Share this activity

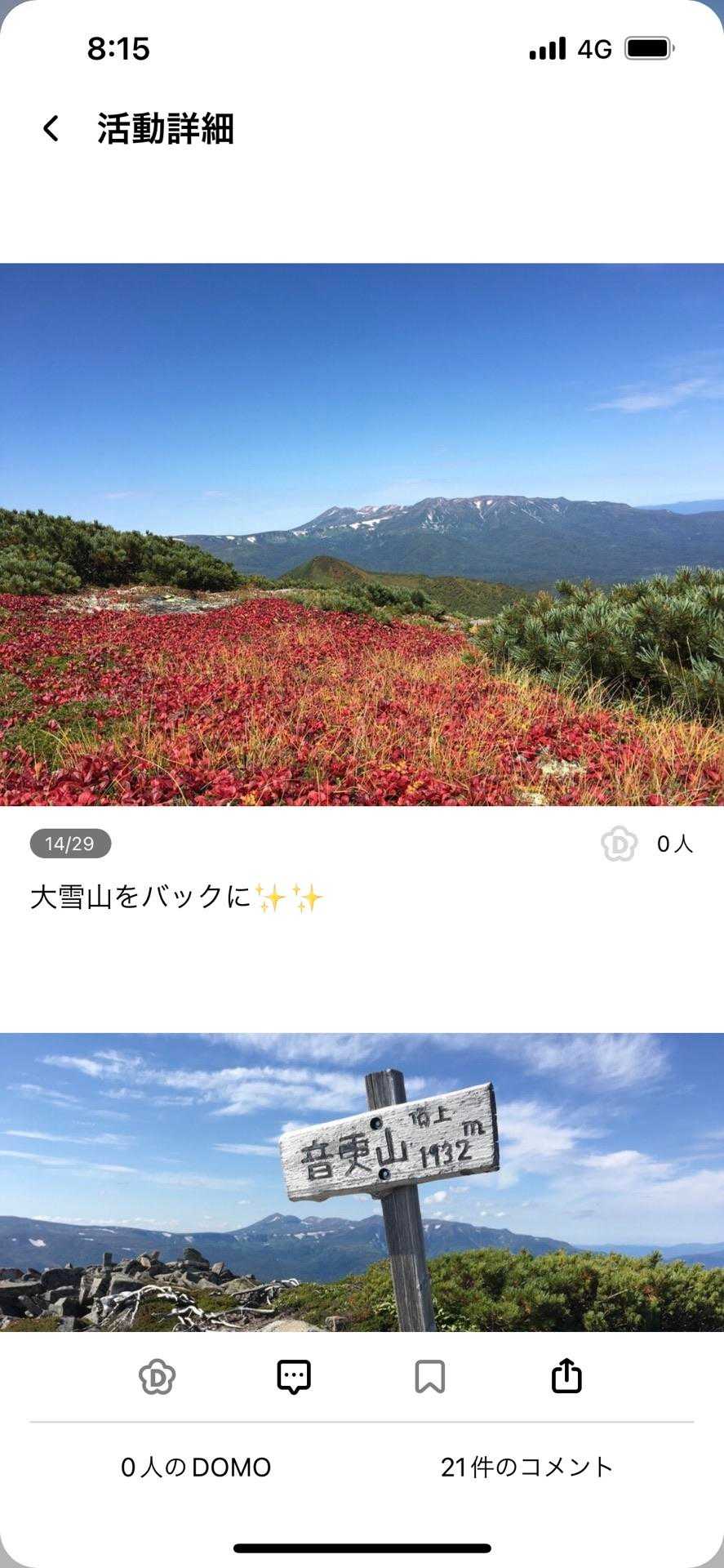click(566, 1376)
